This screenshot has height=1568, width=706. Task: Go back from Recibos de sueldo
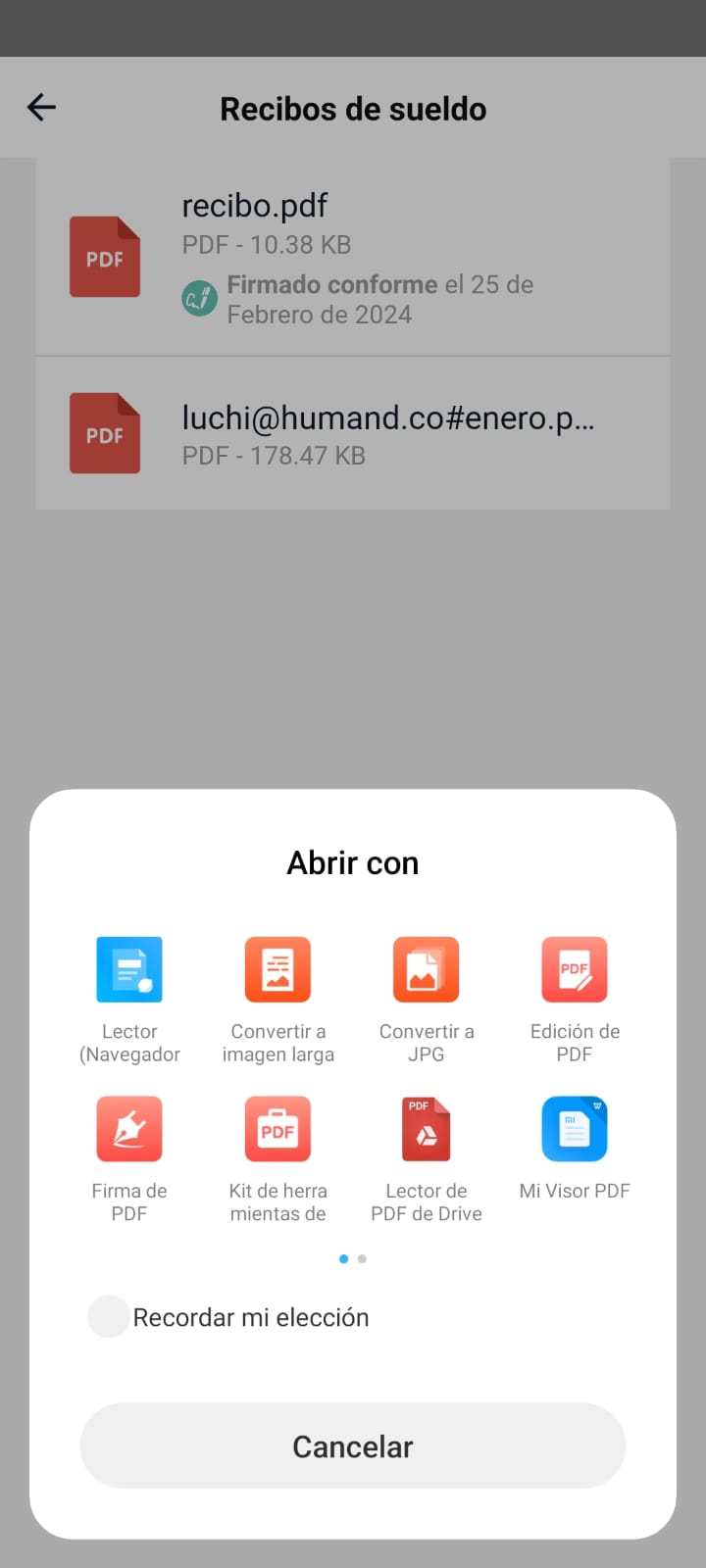[x=41, y=107]
